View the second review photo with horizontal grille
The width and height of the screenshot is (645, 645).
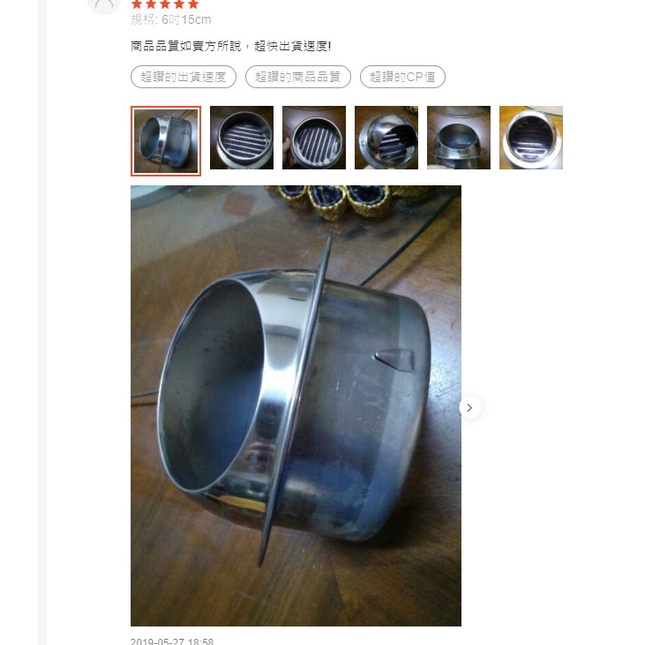pos(241,137)
